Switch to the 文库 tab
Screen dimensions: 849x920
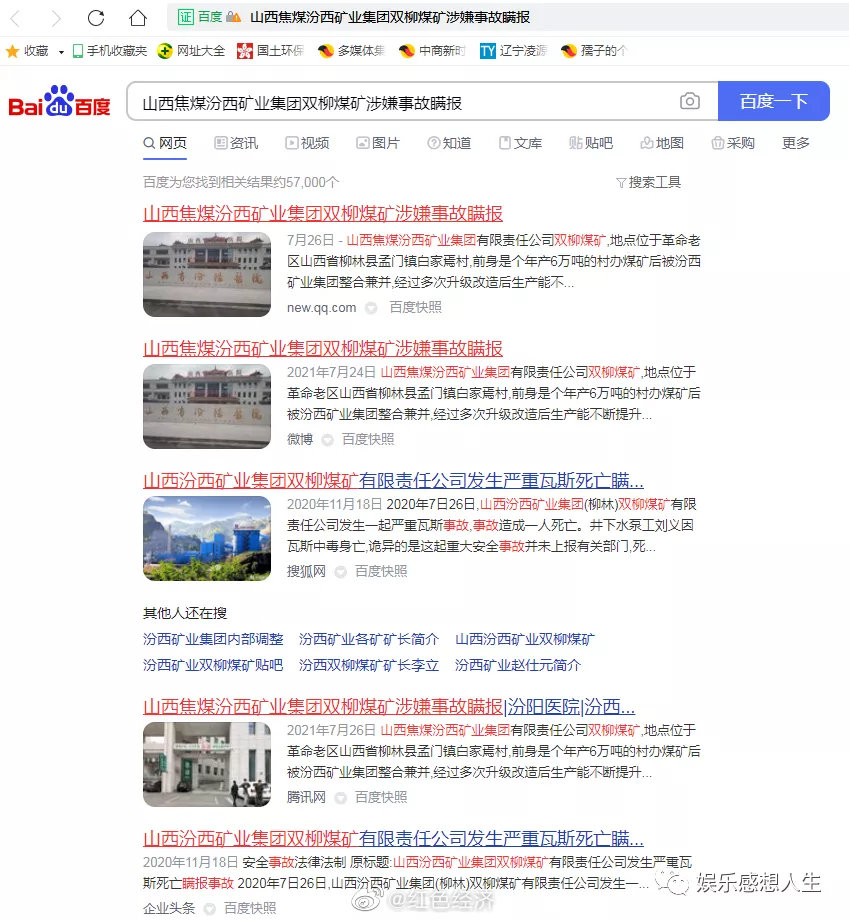point(520,143)
